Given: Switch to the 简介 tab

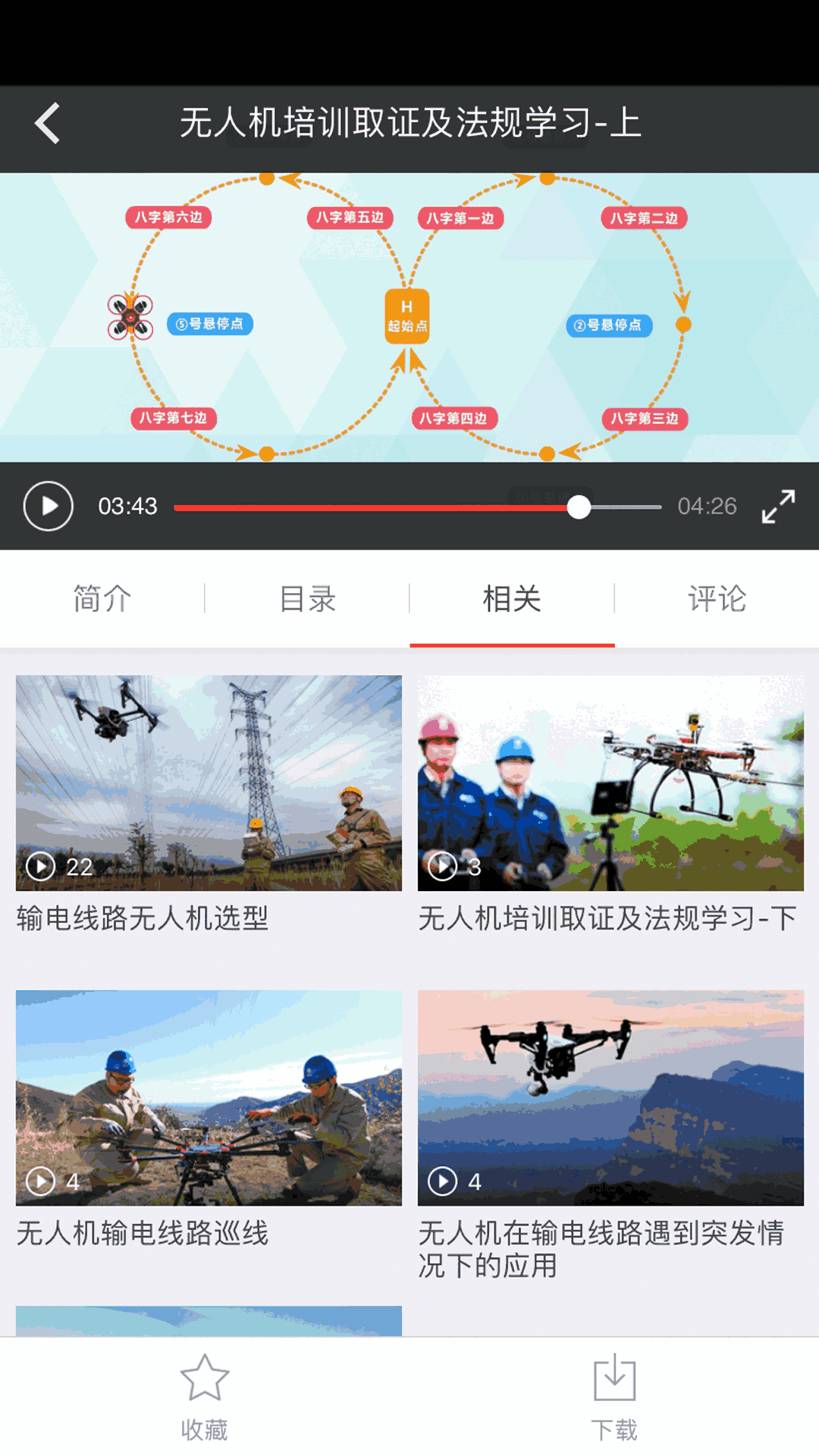Looking at the screenshot, I should click(x=102, y=598).
